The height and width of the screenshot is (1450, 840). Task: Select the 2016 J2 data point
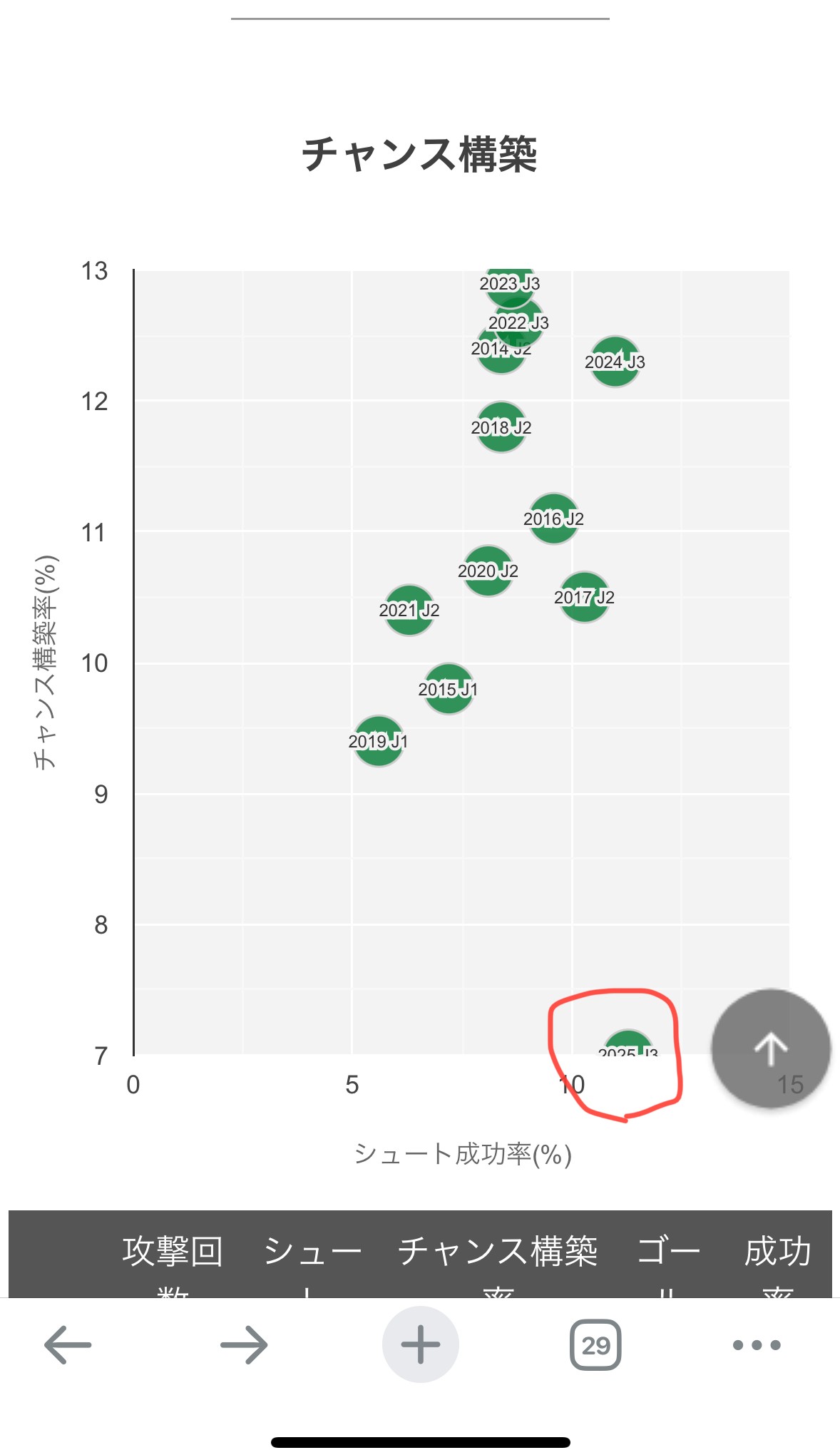click(553, 519)
